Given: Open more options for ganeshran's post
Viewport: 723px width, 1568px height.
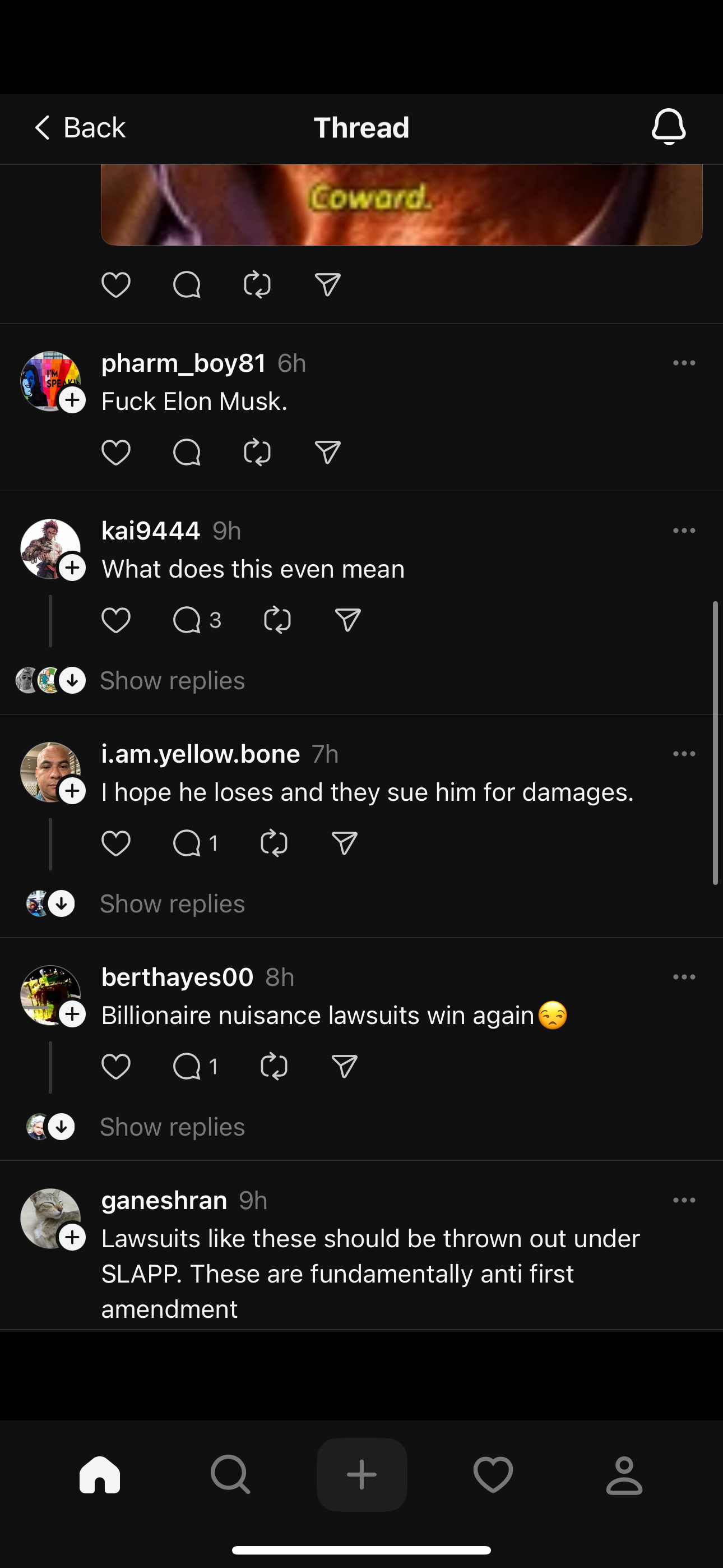Looking at the screenshot, I should (684, 1200).
